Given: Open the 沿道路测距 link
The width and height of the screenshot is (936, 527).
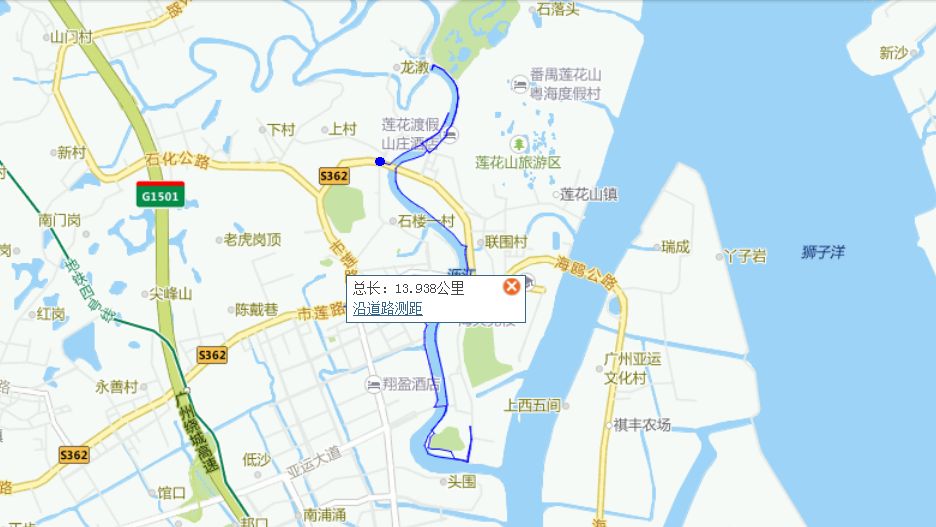Looking at the screenshot, I should 388,308.
